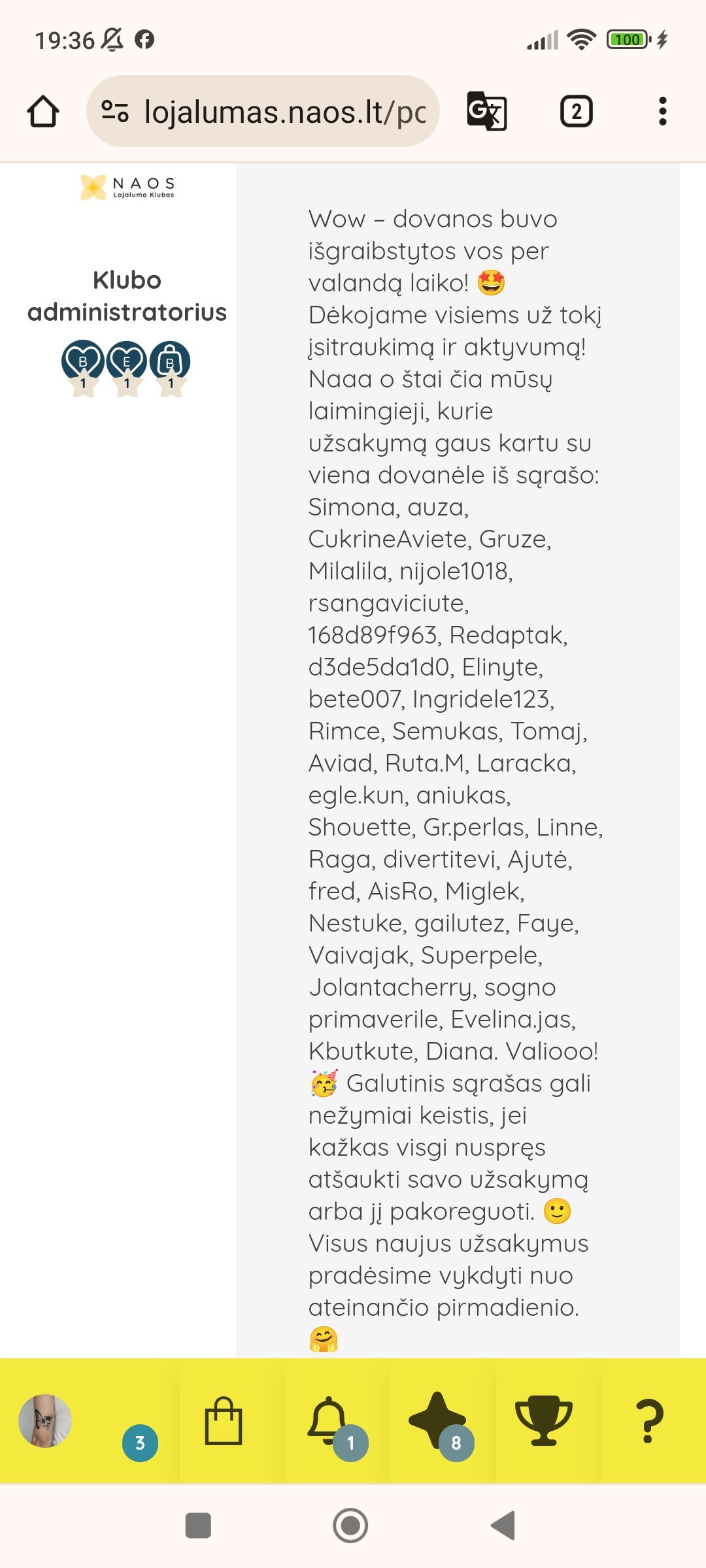Go to the browser home page

pyautogui.click(x=43, y=111)
